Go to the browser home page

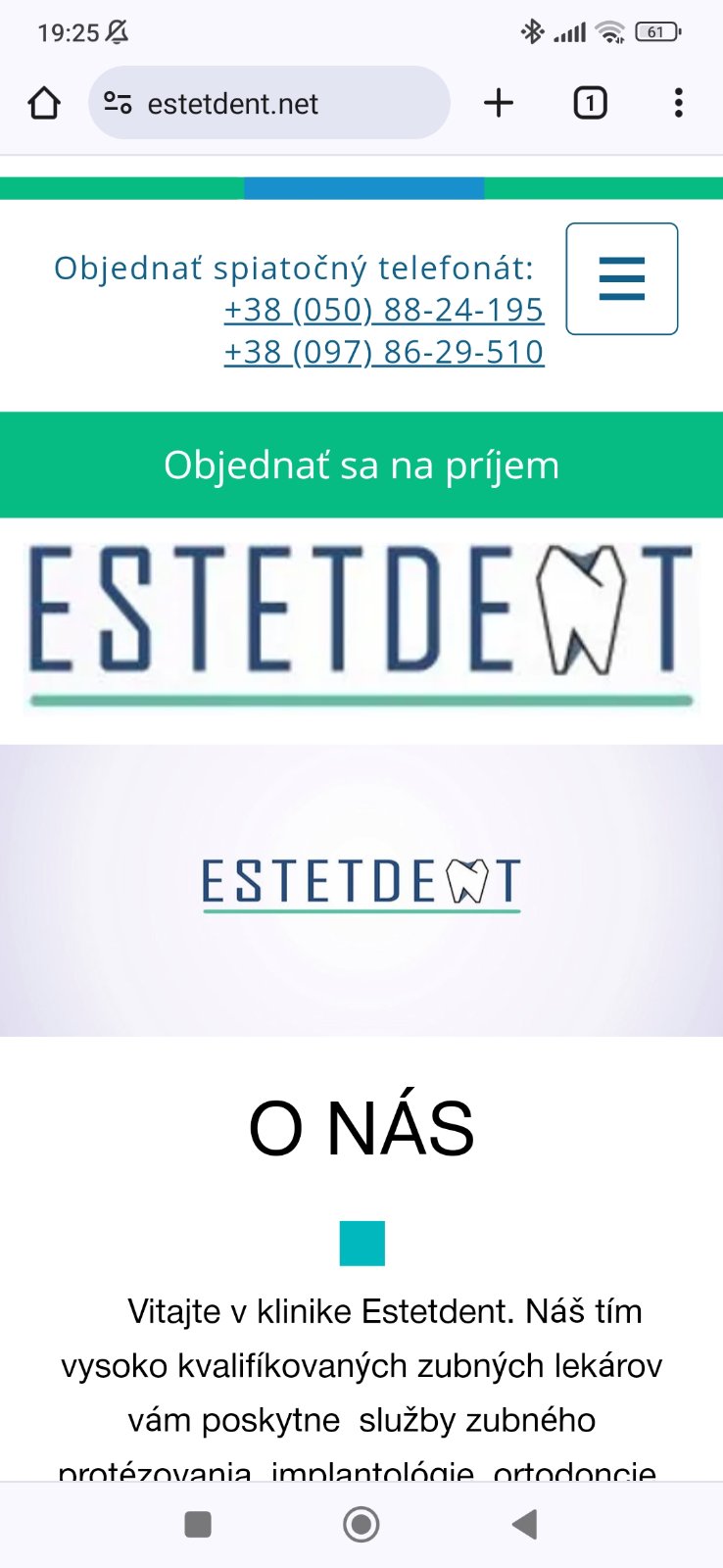click(x=44, y=103)
